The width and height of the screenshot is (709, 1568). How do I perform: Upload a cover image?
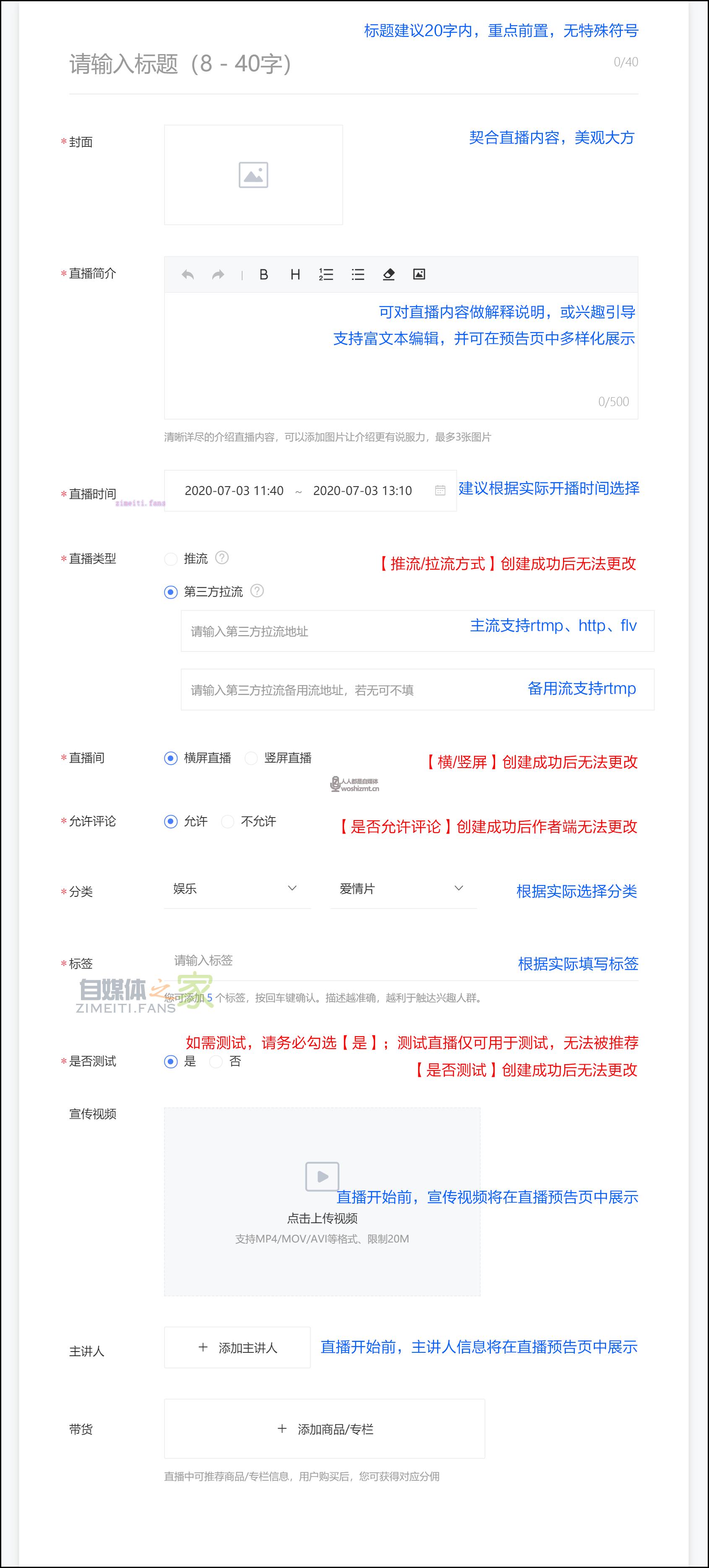click(x=253, y=175)
